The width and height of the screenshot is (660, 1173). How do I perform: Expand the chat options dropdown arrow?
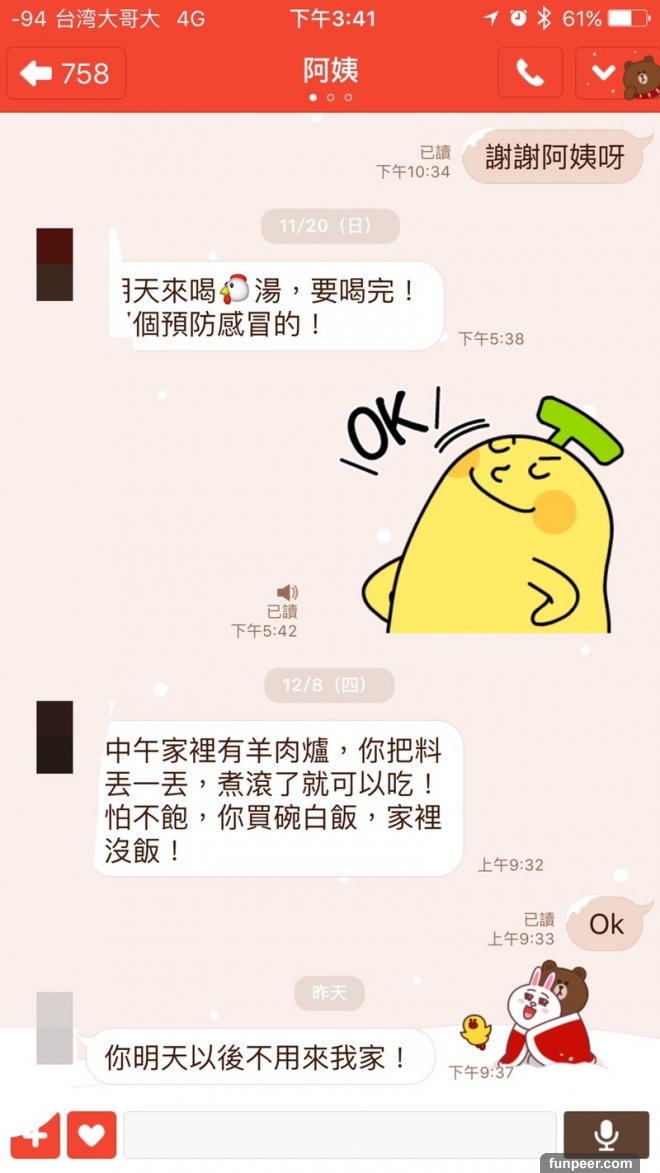point(603,73)
